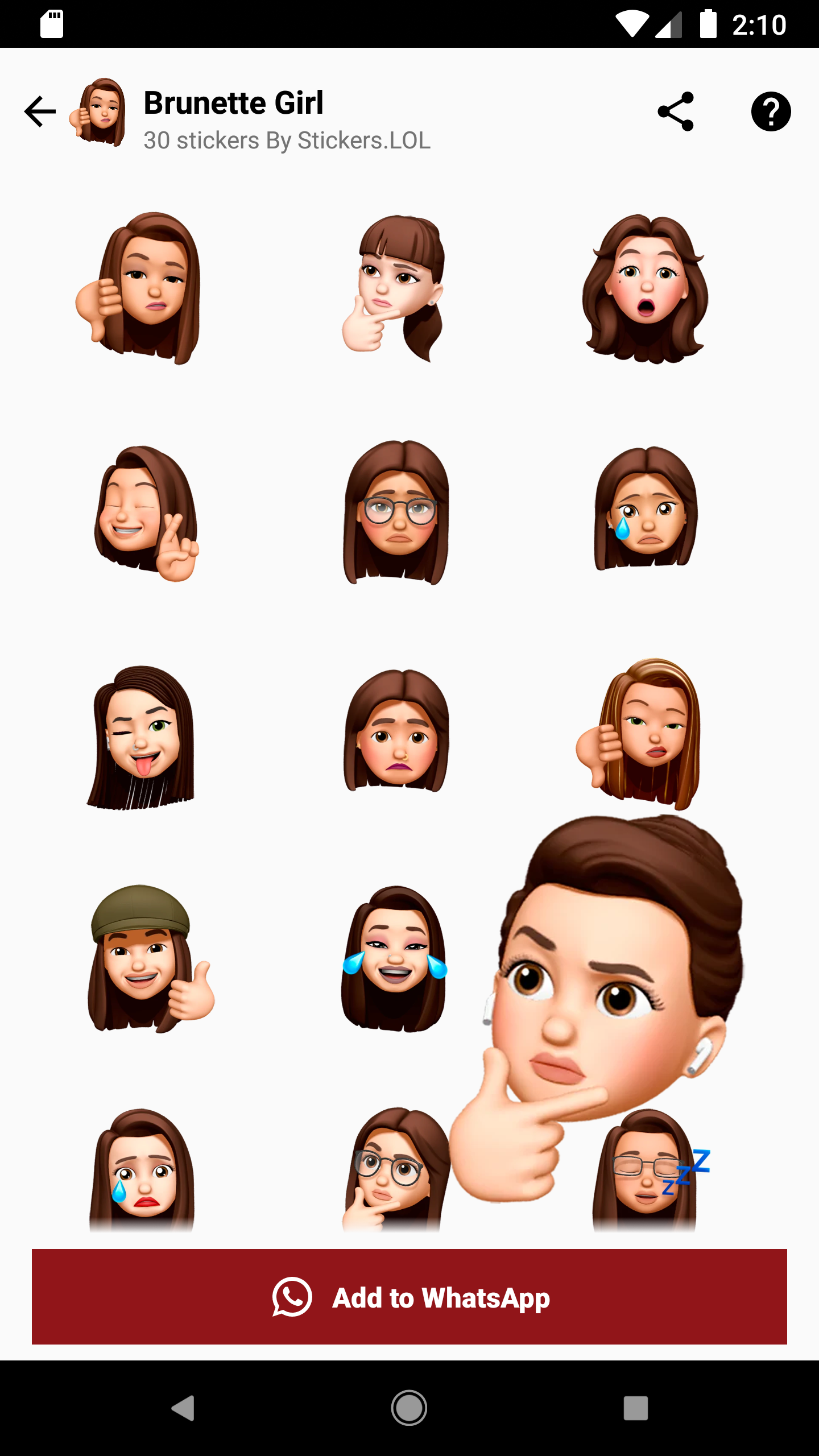The height and width of the screenshot is (1456, 819).
Task: Select the fingers crossed smiling sticker
Action: coord(146,513)
